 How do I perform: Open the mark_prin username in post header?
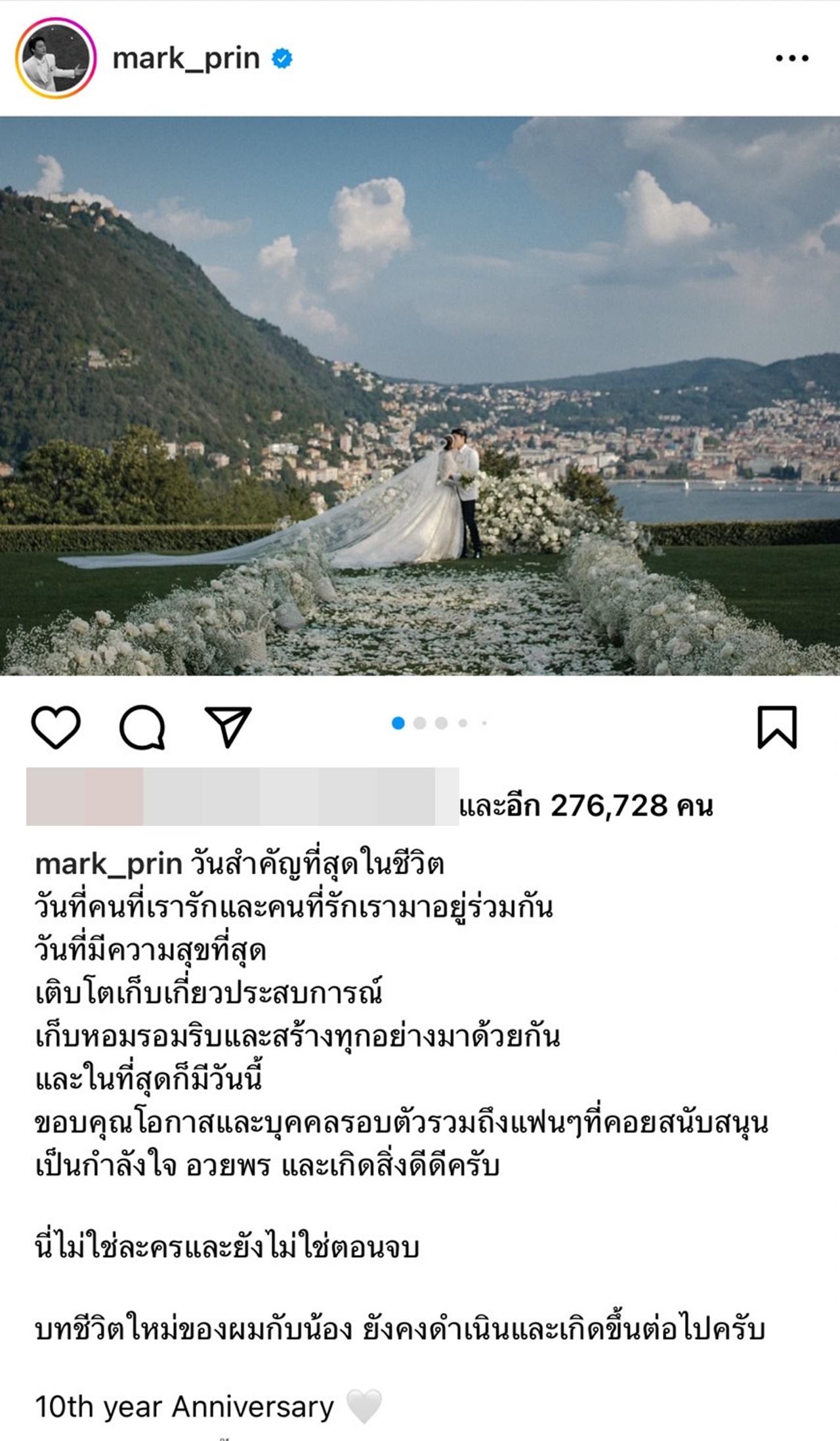(x=186, y=58)
